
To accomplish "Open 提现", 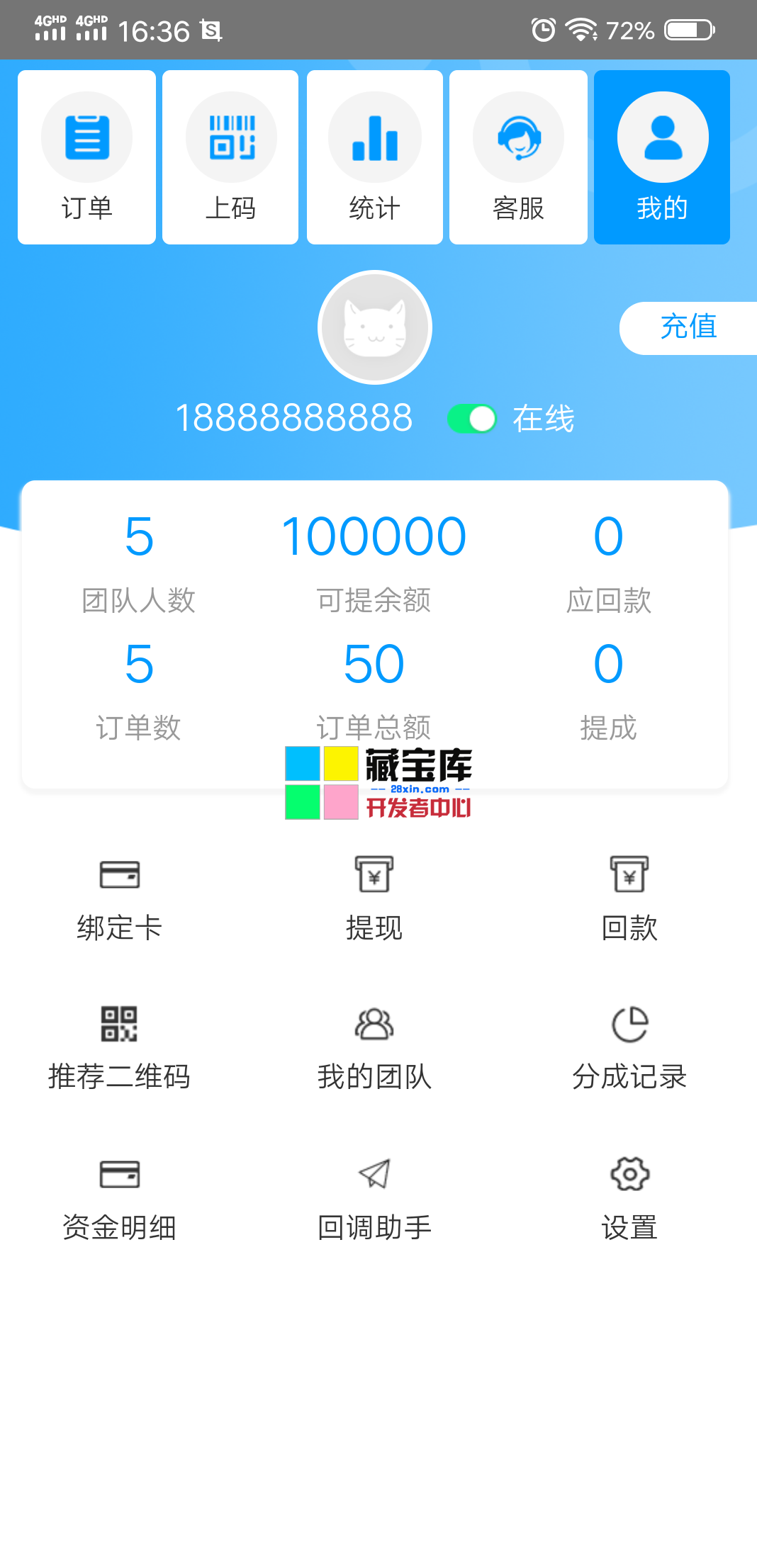I will click(374, 898).
